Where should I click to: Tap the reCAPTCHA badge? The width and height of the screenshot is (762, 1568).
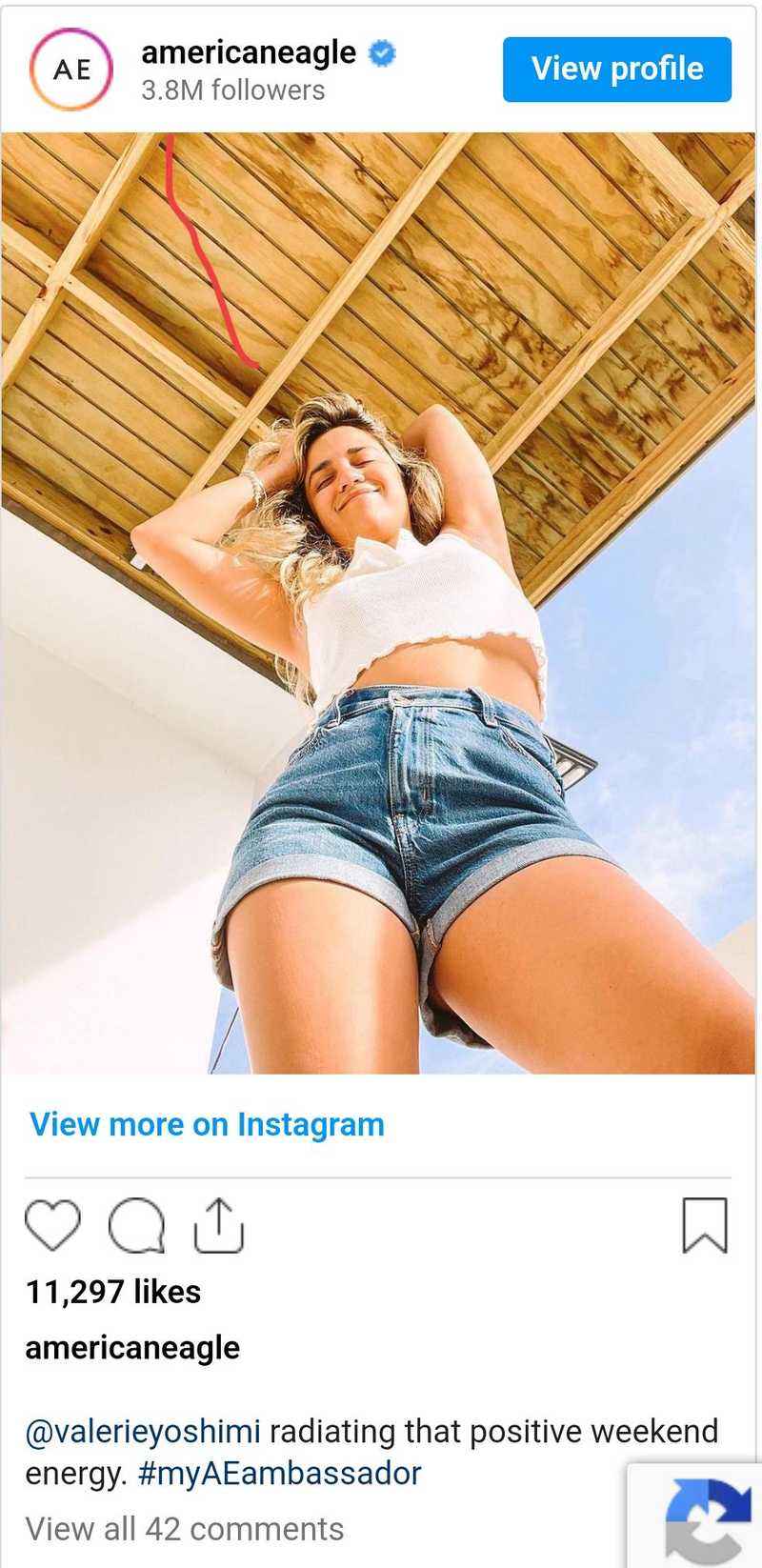coord(703,1518)
